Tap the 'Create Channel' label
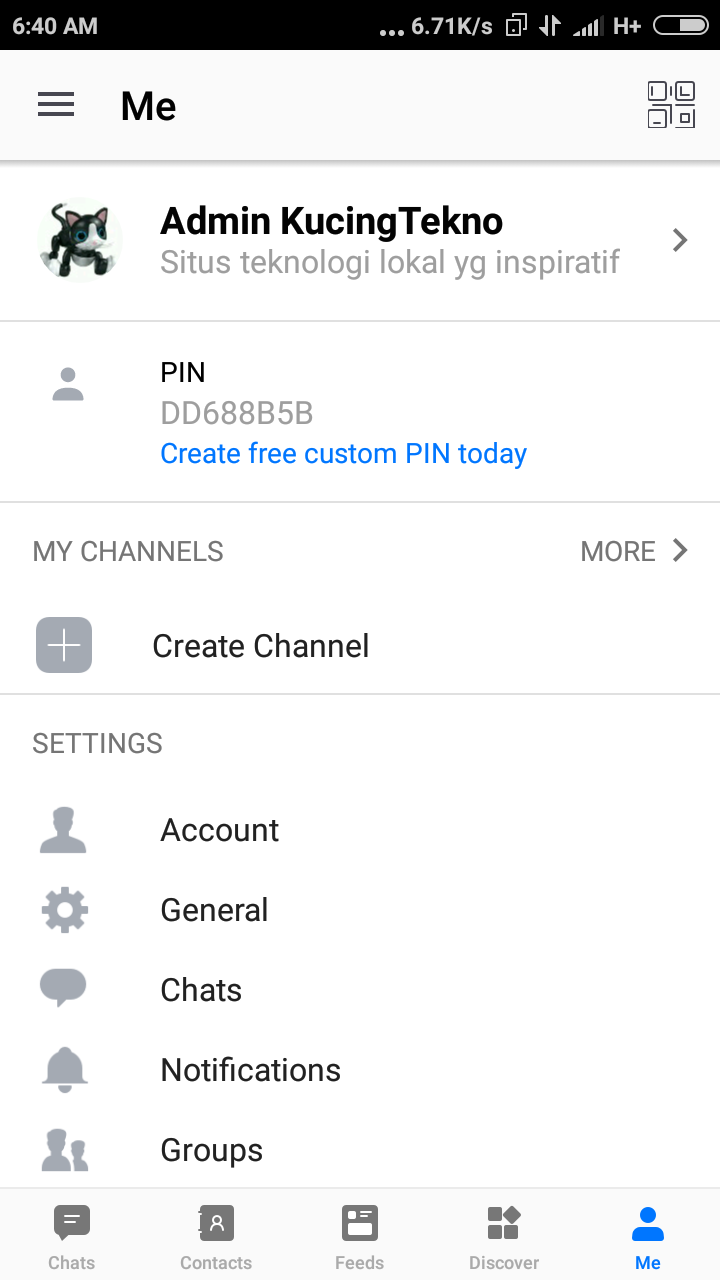 (260, 645)
